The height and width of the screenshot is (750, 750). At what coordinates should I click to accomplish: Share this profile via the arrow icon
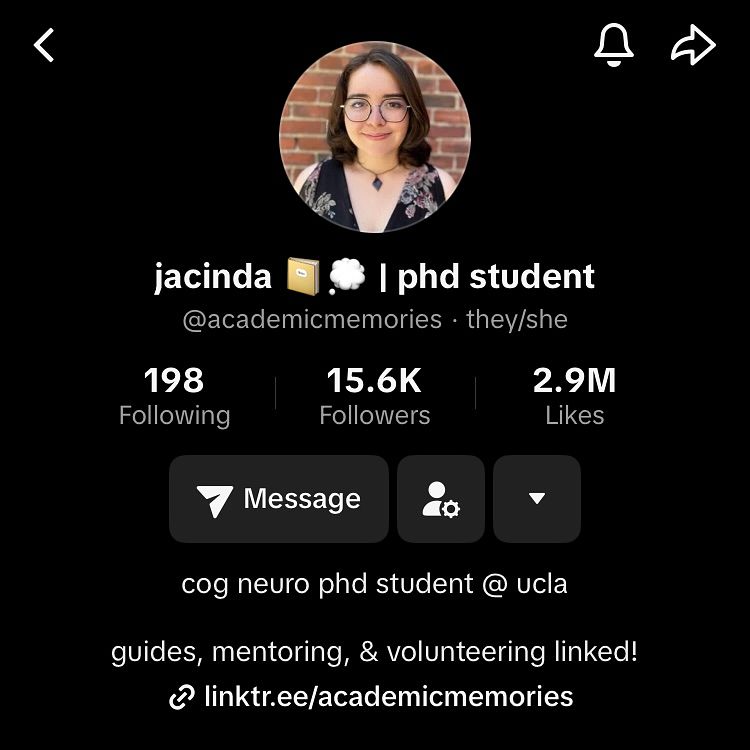[x=693, y=45]
